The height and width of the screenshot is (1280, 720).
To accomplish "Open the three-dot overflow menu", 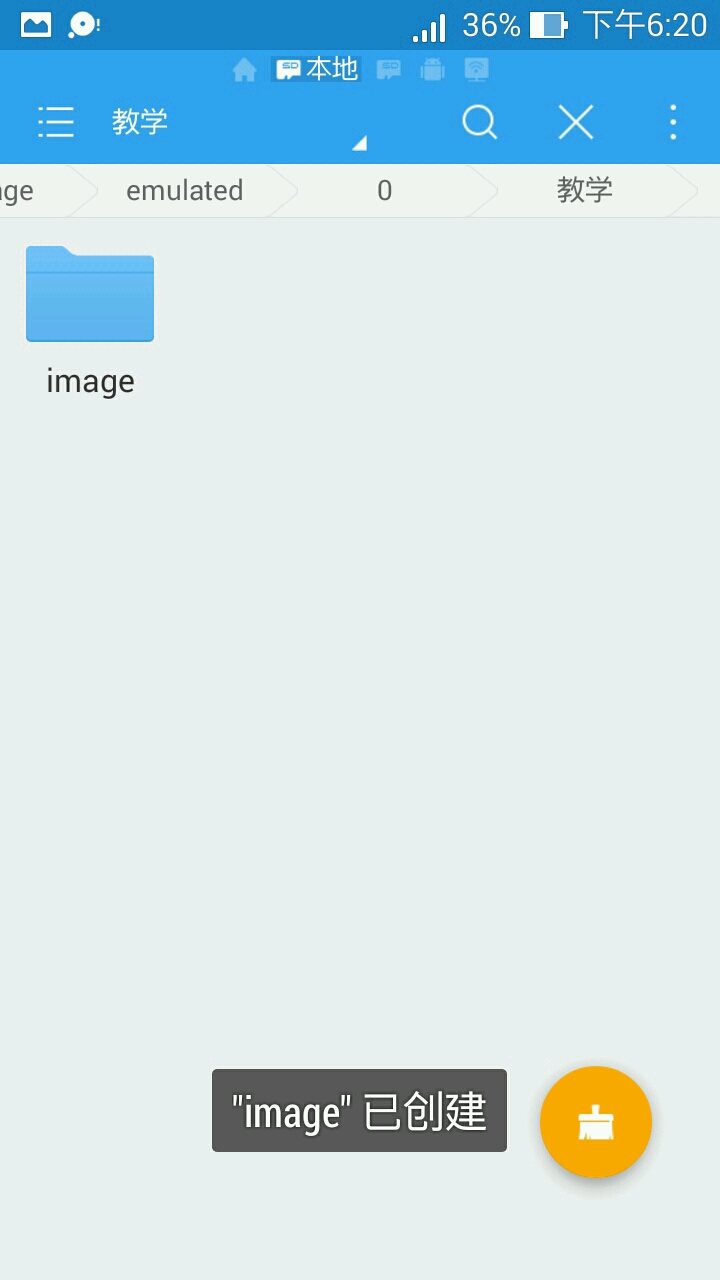I will point(673,122).
